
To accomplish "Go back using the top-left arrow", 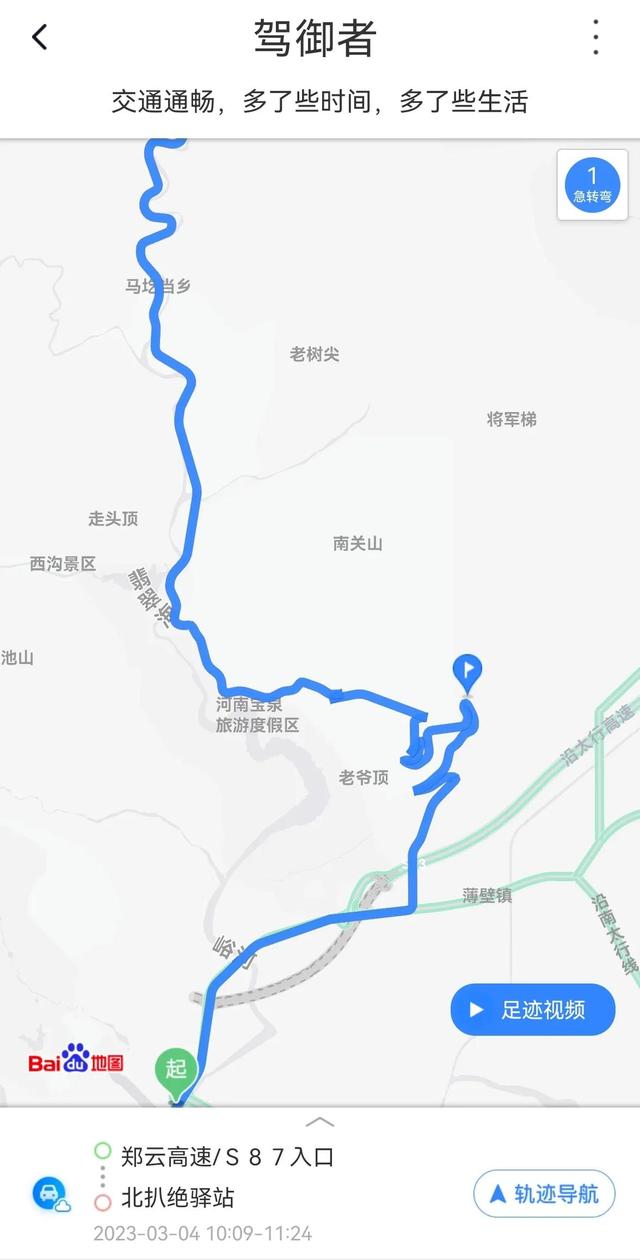I will (39, 38).
